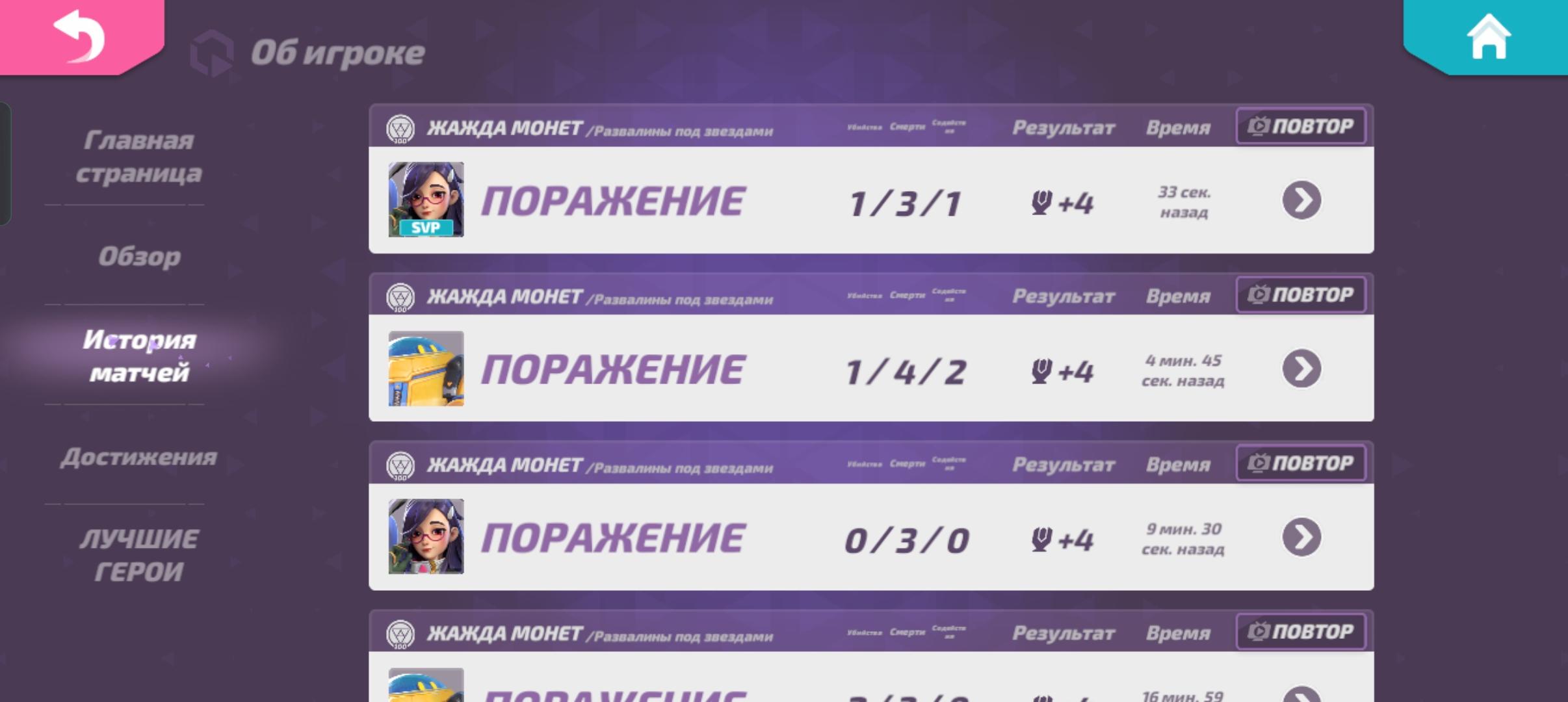This screenshot has height=702, width=1568.
Task: Select the История матчей tab
Action: click(139, 356)
